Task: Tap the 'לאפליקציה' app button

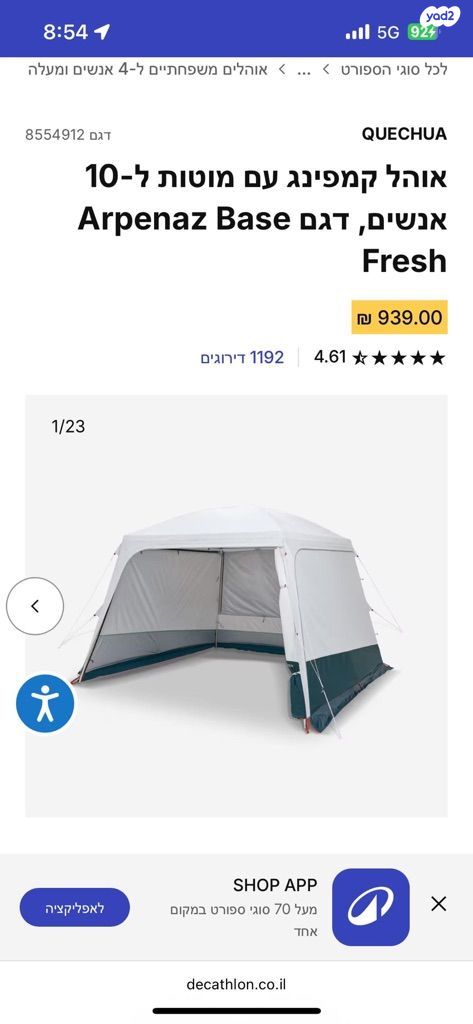Action: tap(74, 908)
